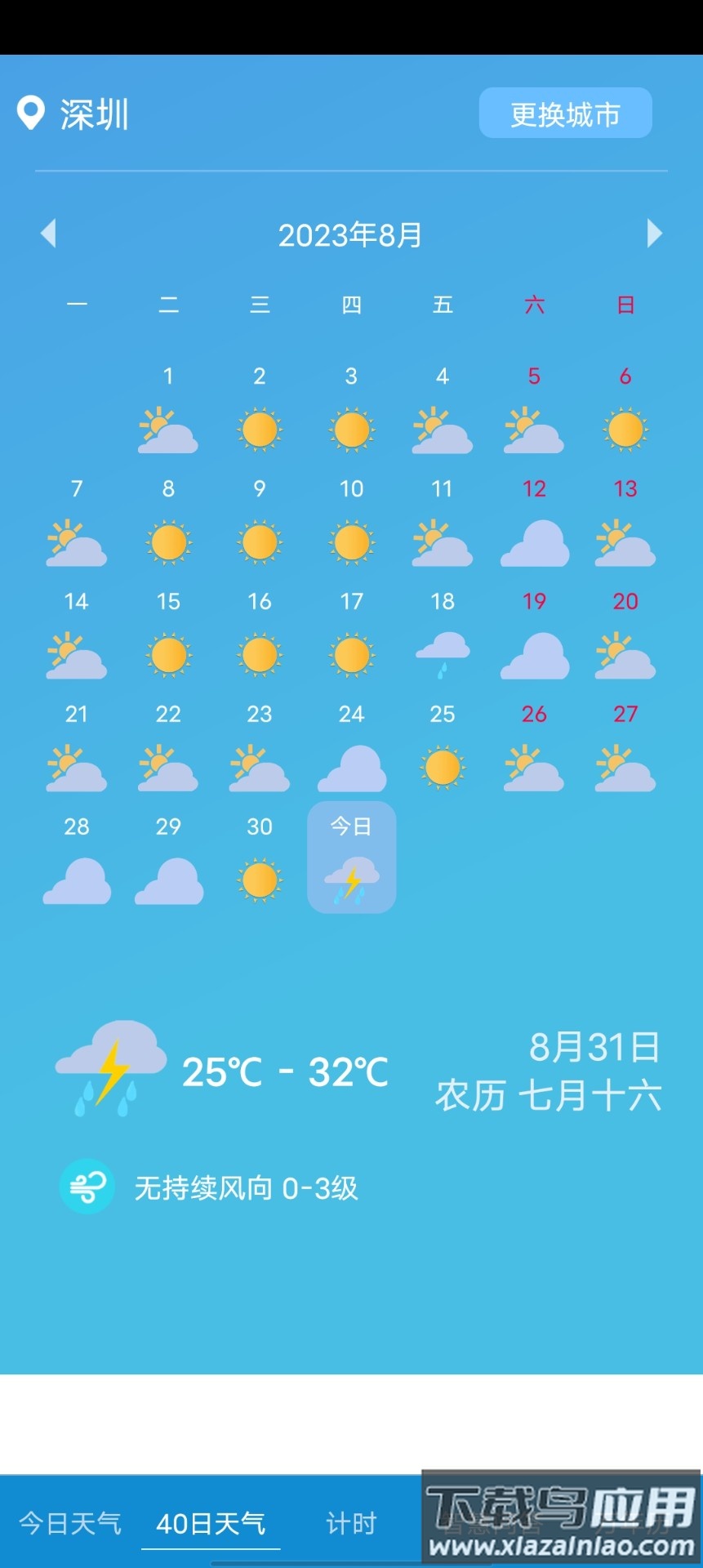
Task: Tap the sunny icon on August 30
Action: pos(260,880)
